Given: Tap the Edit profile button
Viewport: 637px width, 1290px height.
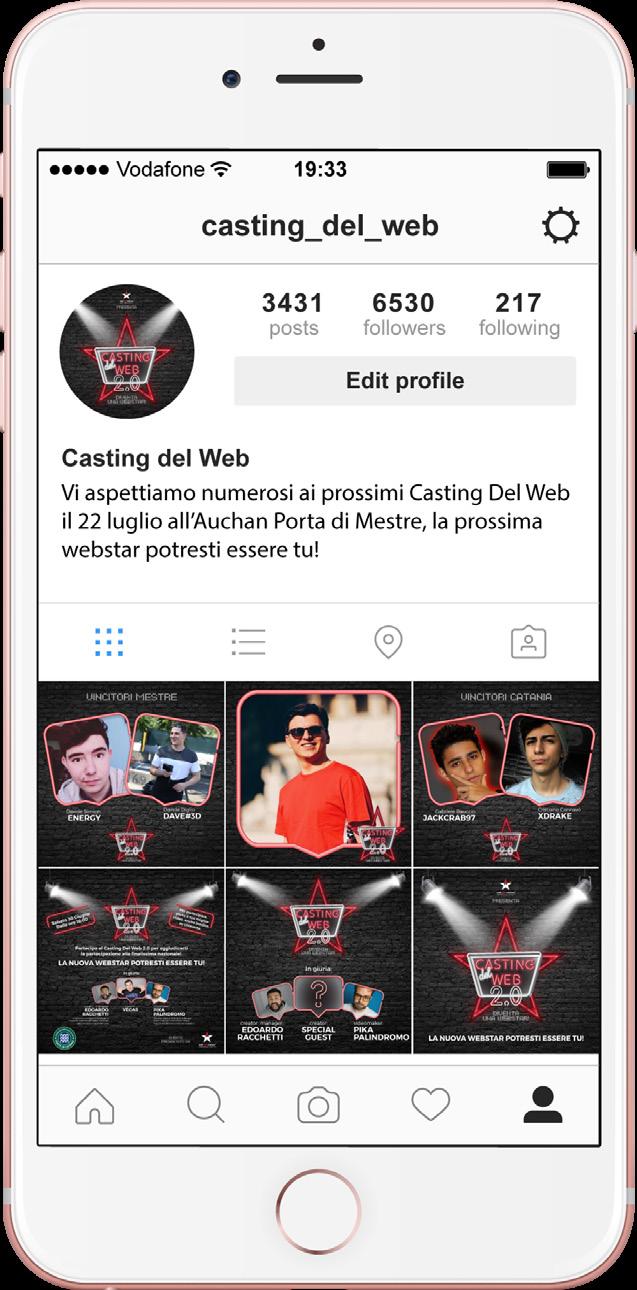Looking at the screenshot, I should tap(405, 381).
